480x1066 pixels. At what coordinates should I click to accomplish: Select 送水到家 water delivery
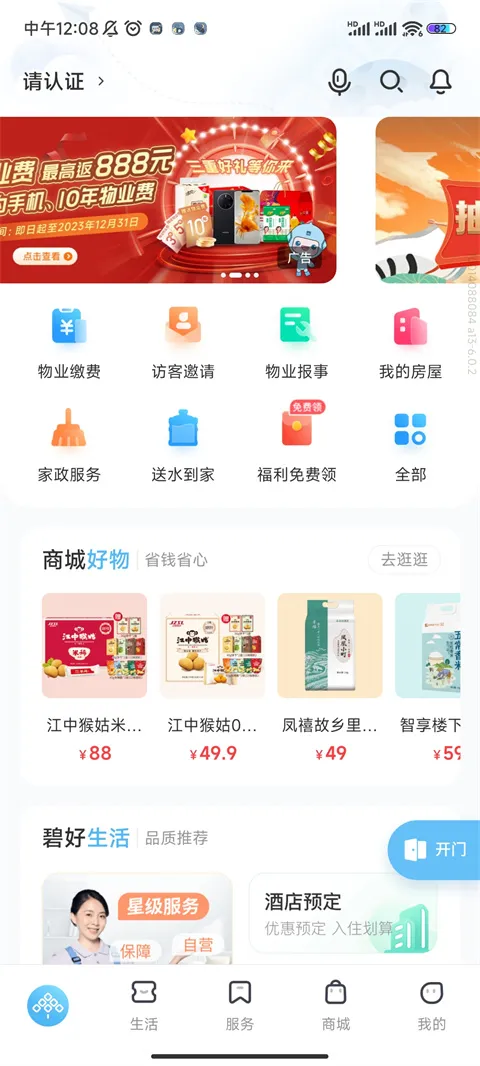pyautogui.click(x=183, y=445)
